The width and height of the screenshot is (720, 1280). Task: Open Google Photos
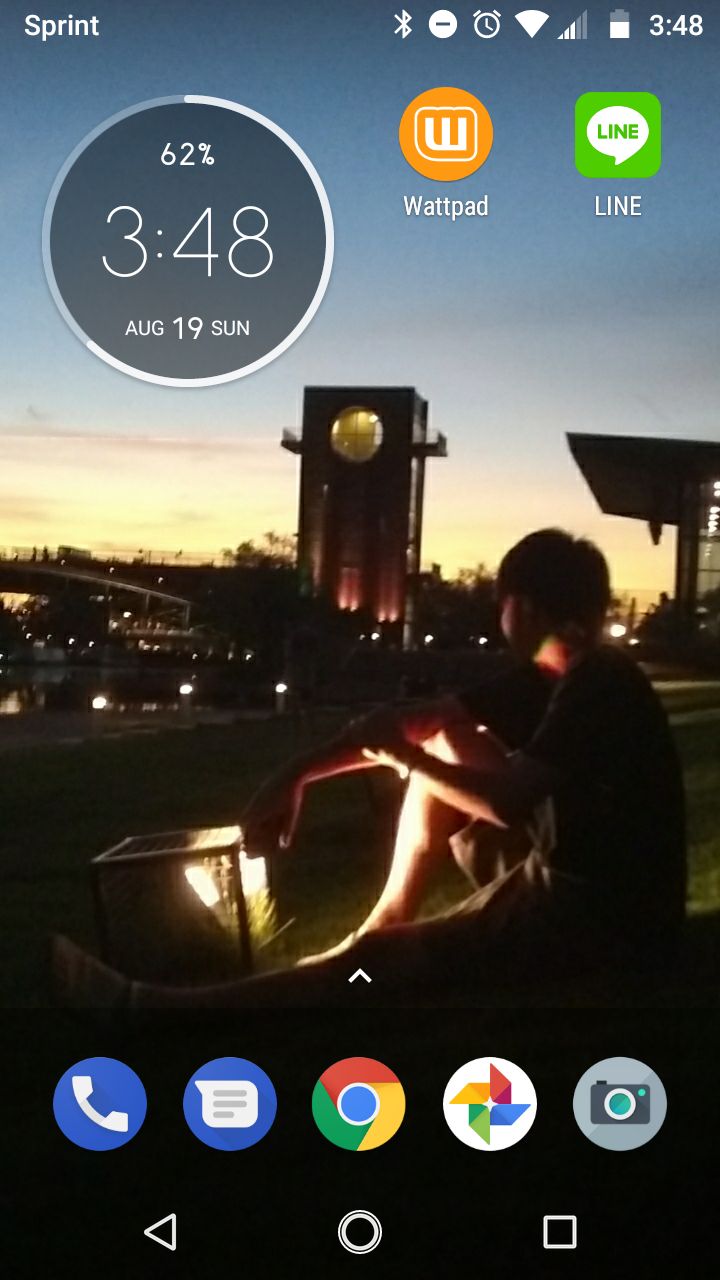pyautogui.click(x=490, y=1104)
